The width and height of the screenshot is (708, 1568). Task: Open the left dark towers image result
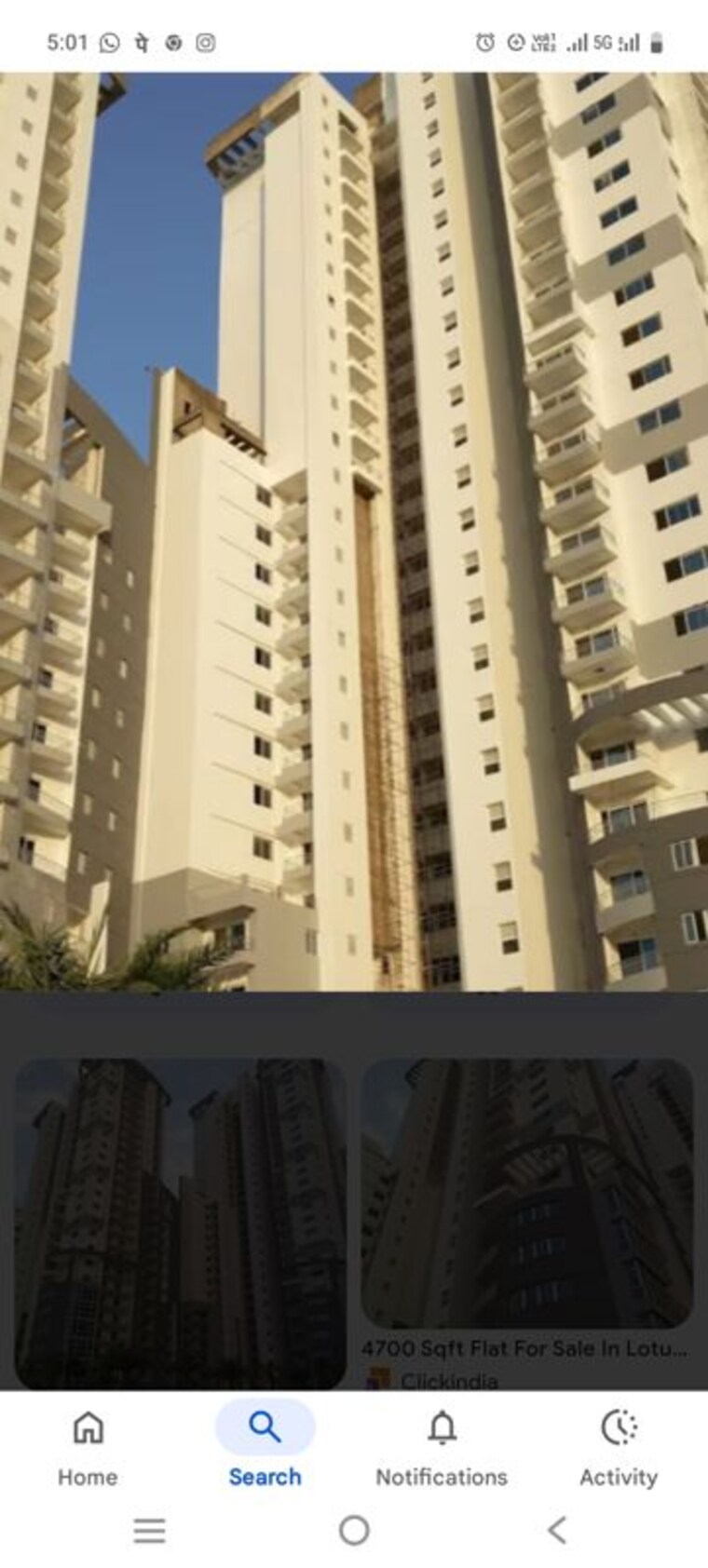(181, 1223)
